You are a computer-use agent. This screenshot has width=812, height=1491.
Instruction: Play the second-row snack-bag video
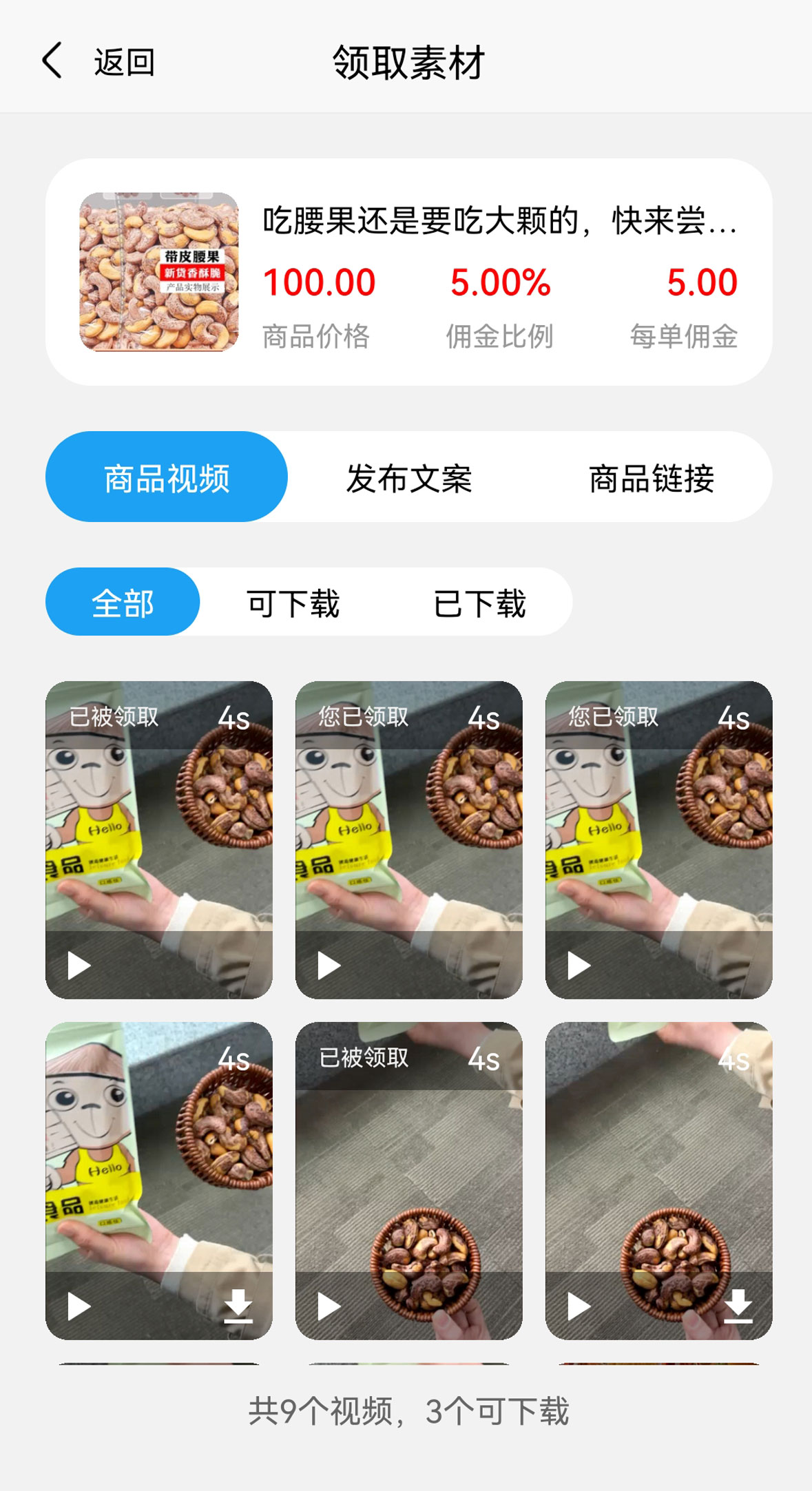pyautogui.click(x=79, y=1306)
